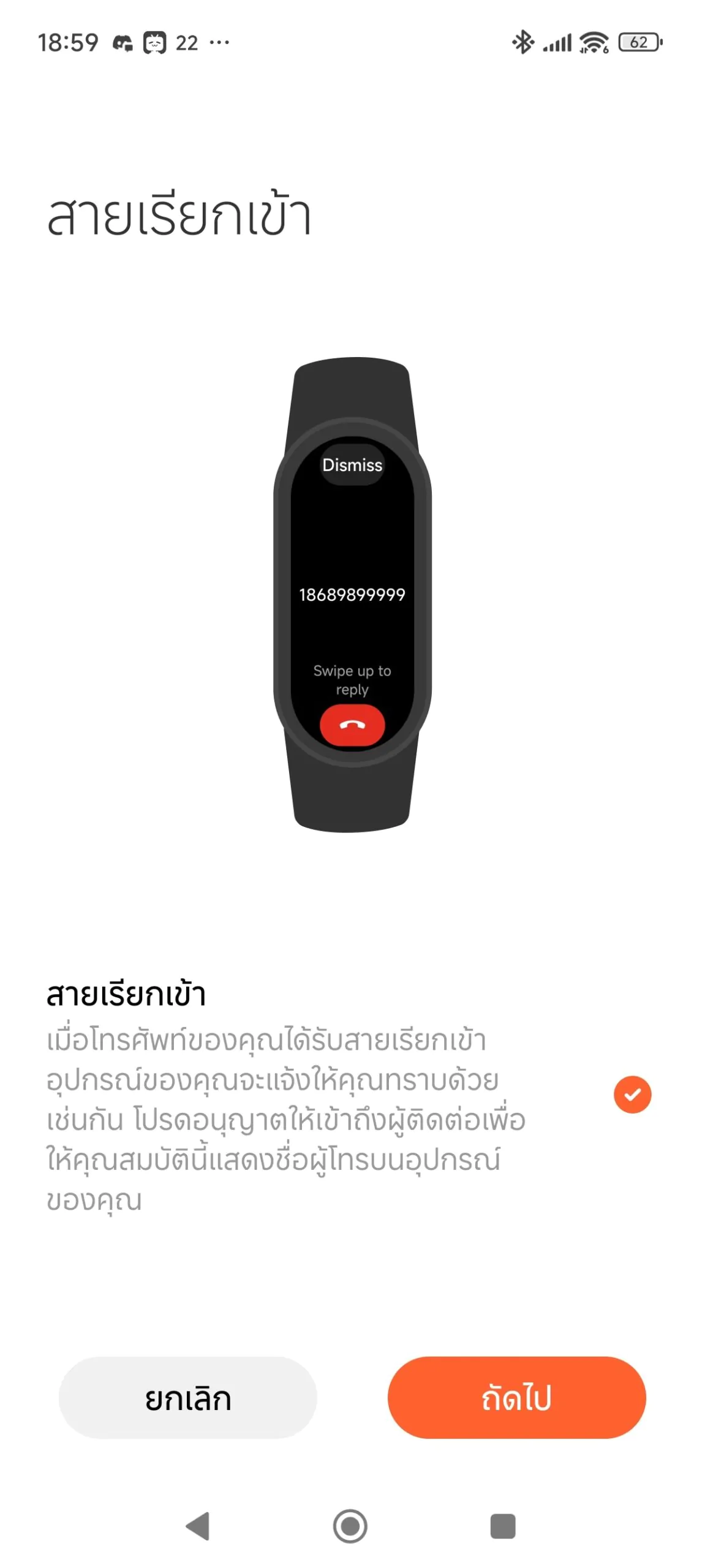Tap the ยกเลิก cancel button
This screenshot has width=705, height=1568.
(x=187, y=1398)
